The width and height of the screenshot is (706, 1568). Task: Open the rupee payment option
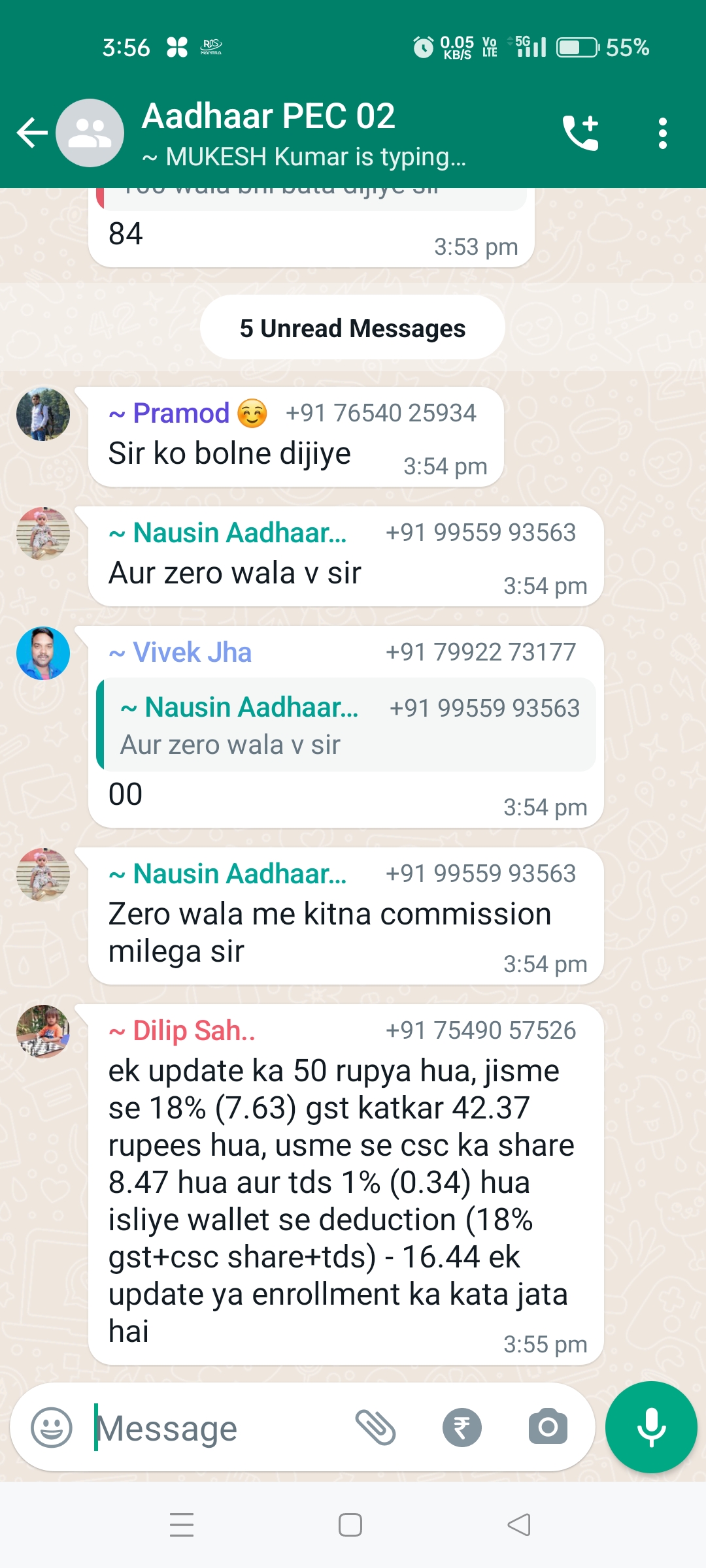(462, 1428)
